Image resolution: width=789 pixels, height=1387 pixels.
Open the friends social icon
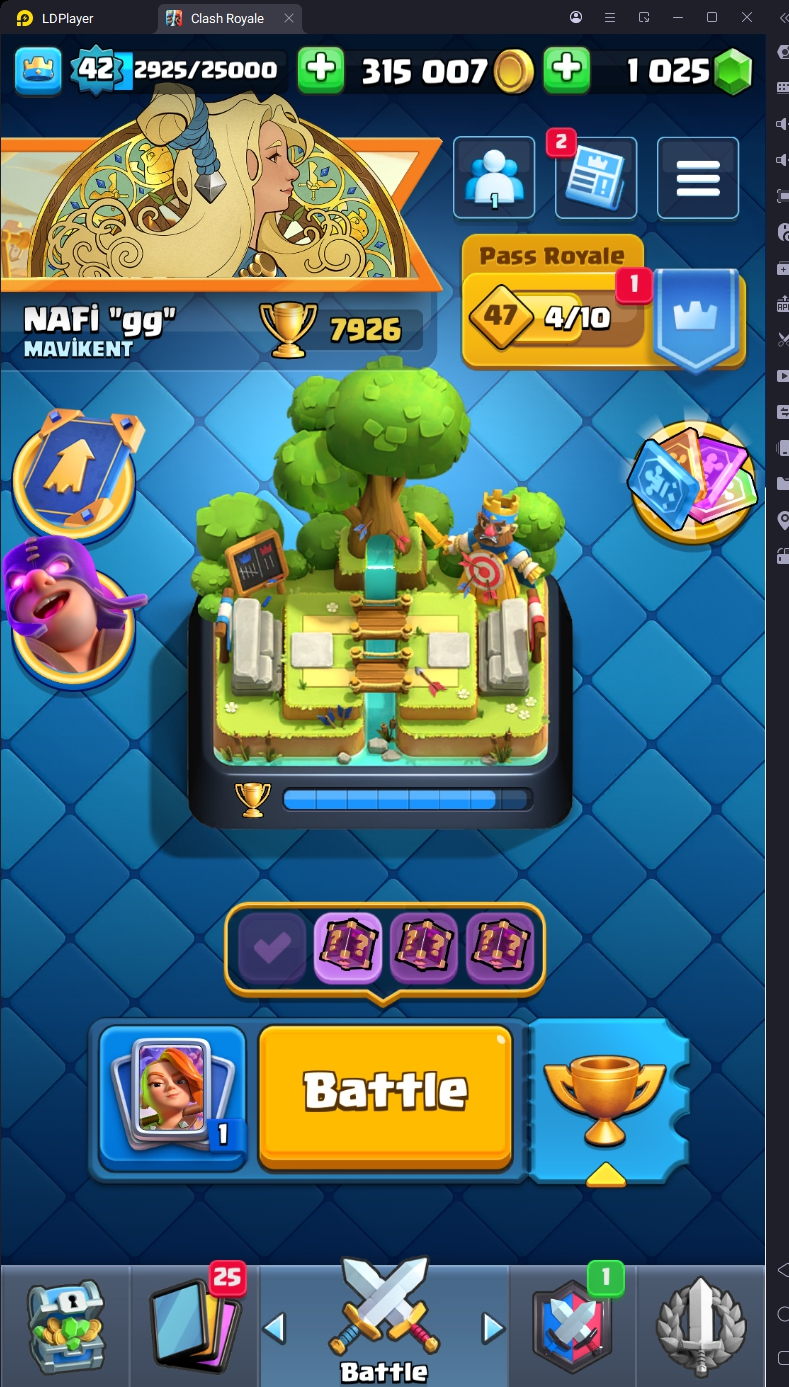pyautogui.click(x=493, y=178)
